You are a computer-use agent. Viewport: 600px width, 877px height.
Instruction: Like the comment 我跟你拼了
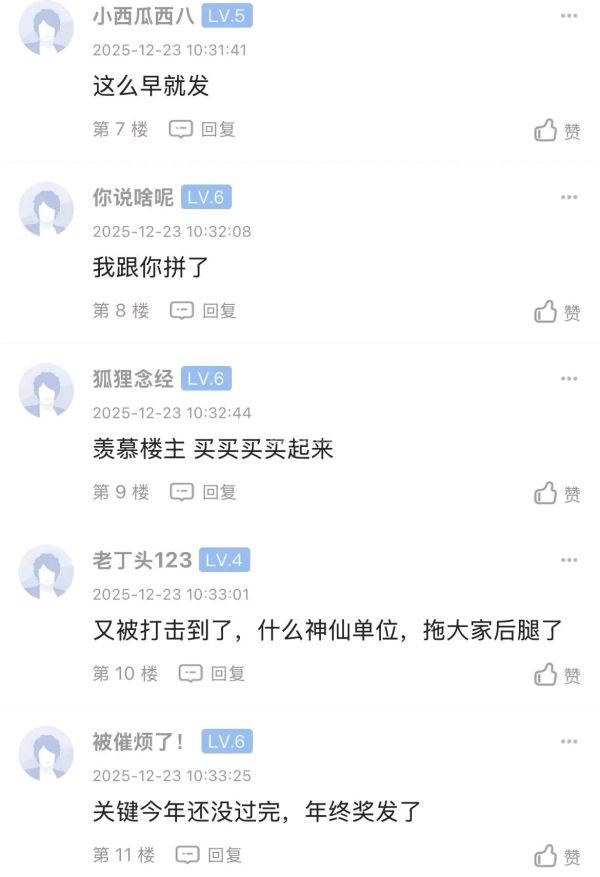[x=557, y=312]
